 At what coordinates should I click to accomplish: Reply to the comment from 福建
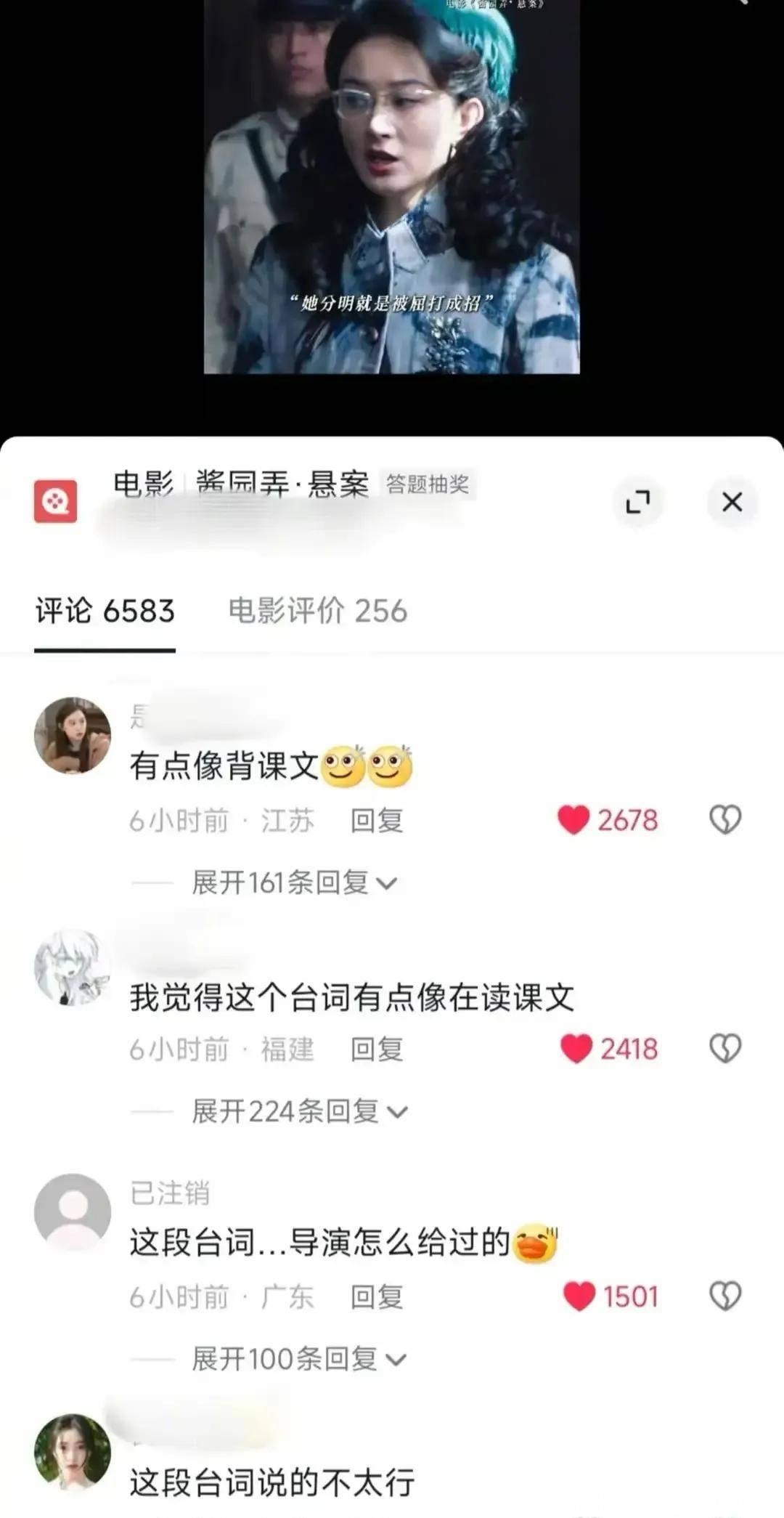pos(377,1050)
